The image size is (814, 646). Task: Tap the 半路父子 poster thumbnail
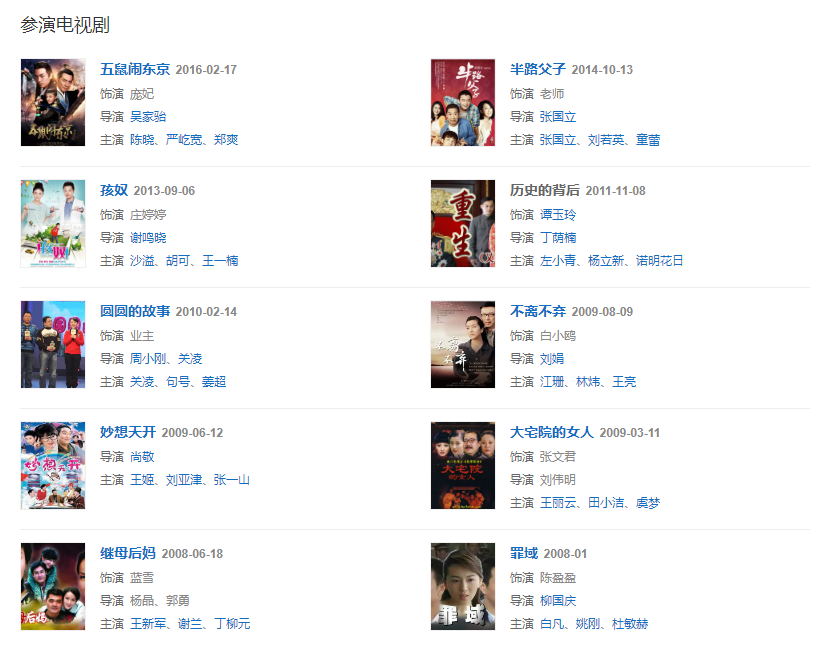[462, 102]
